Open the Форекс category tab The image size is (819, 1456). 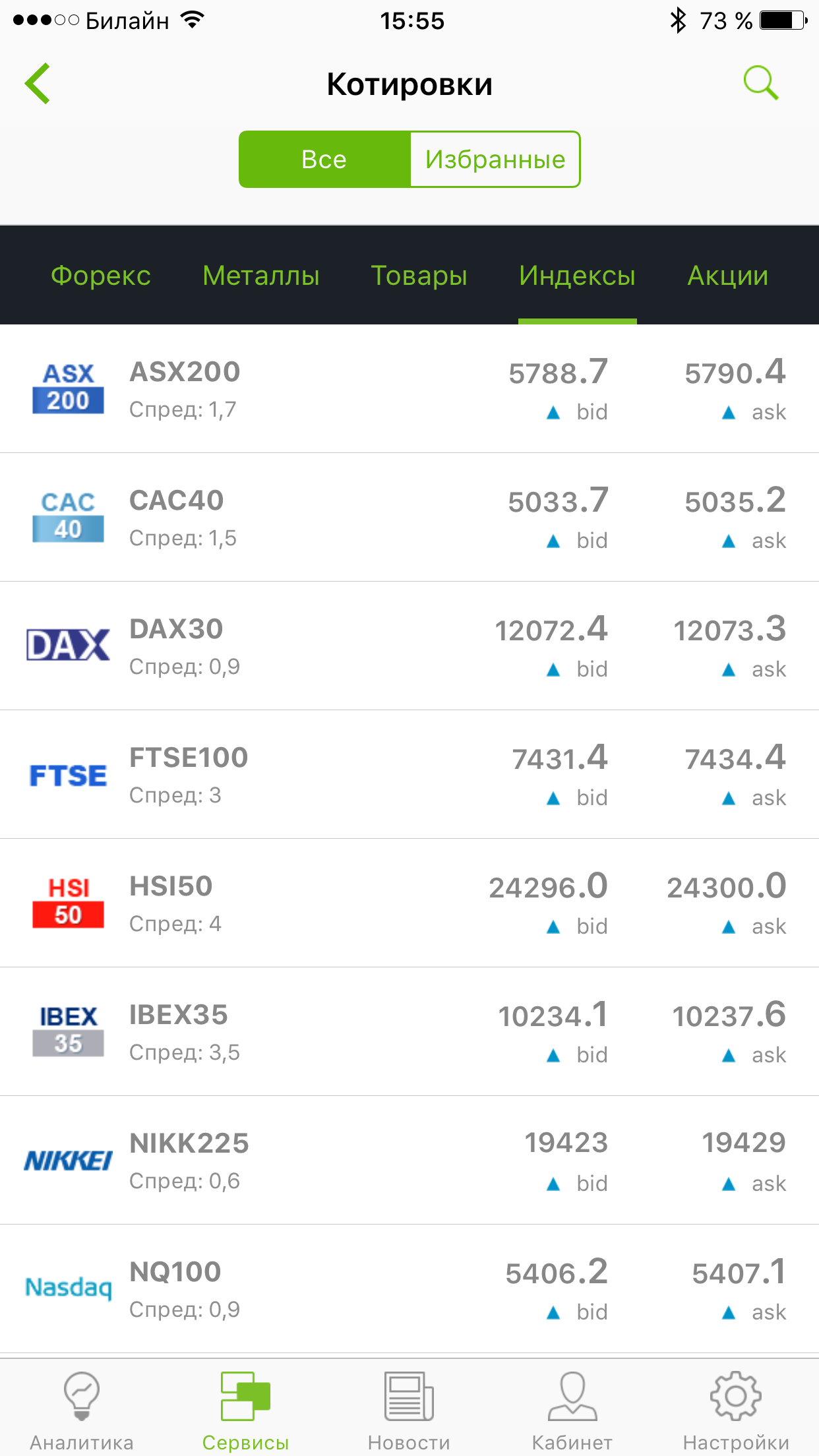(x=101, y=276)
